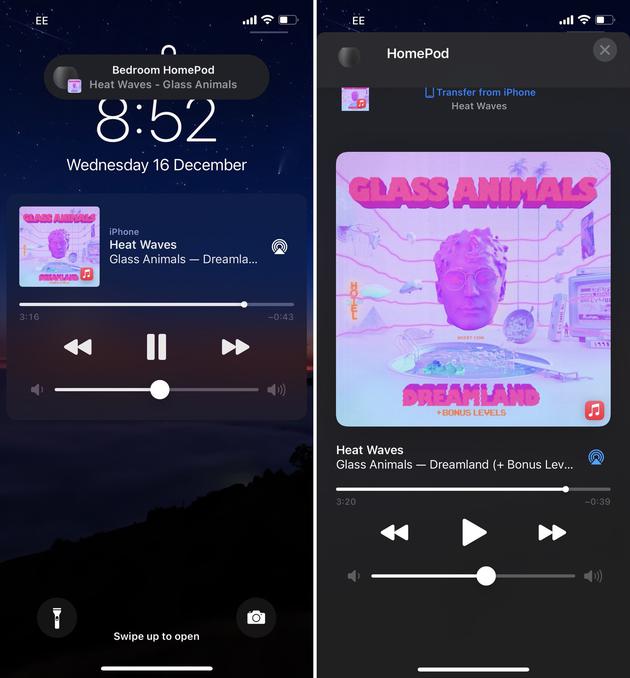The image size is (630, 678).
Task: Launch the camera from the lock screen
Action: [256, 617]
